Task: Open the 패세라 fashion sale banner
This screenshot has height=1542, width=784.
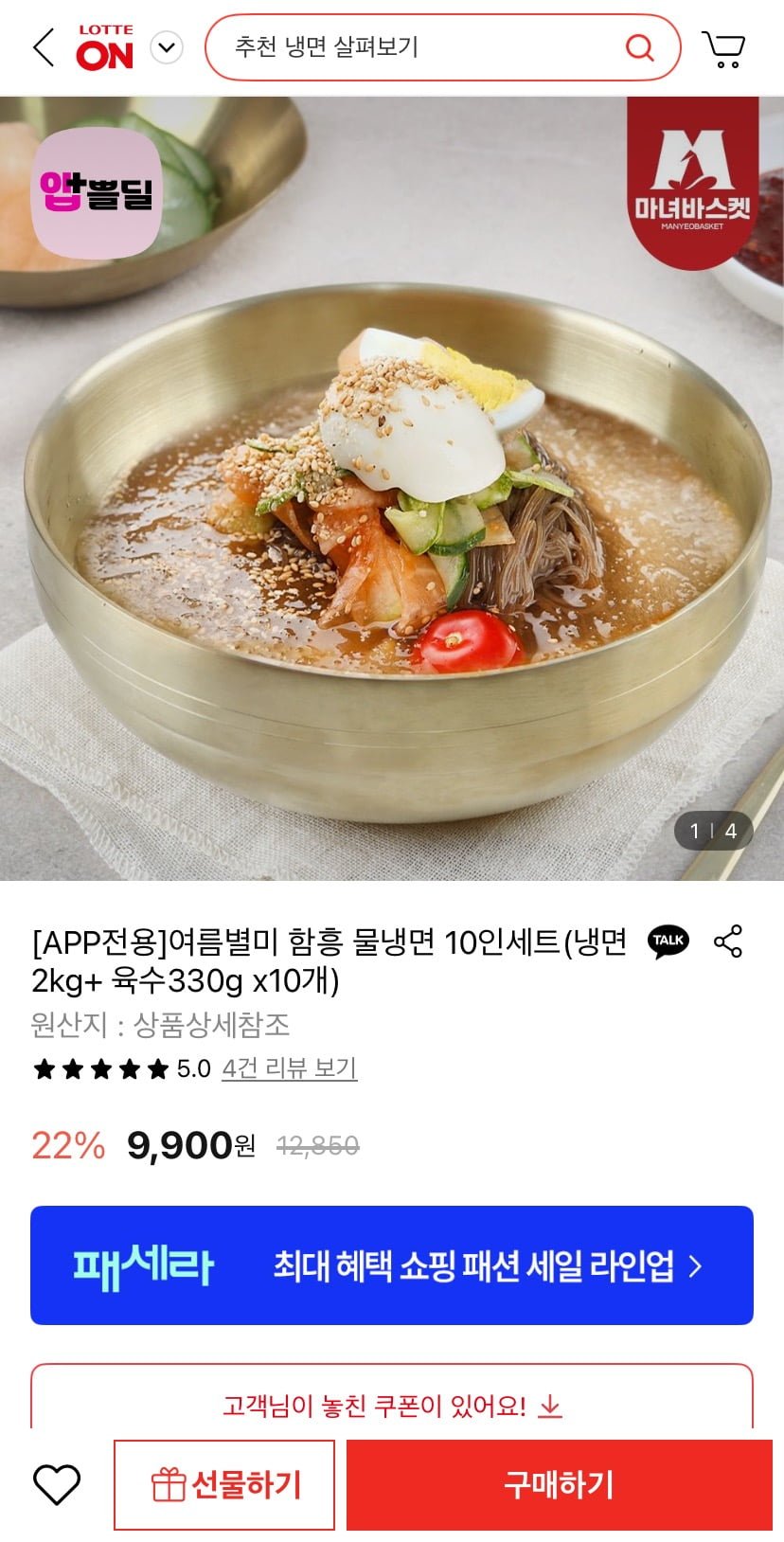Action: click(392, 1265)
